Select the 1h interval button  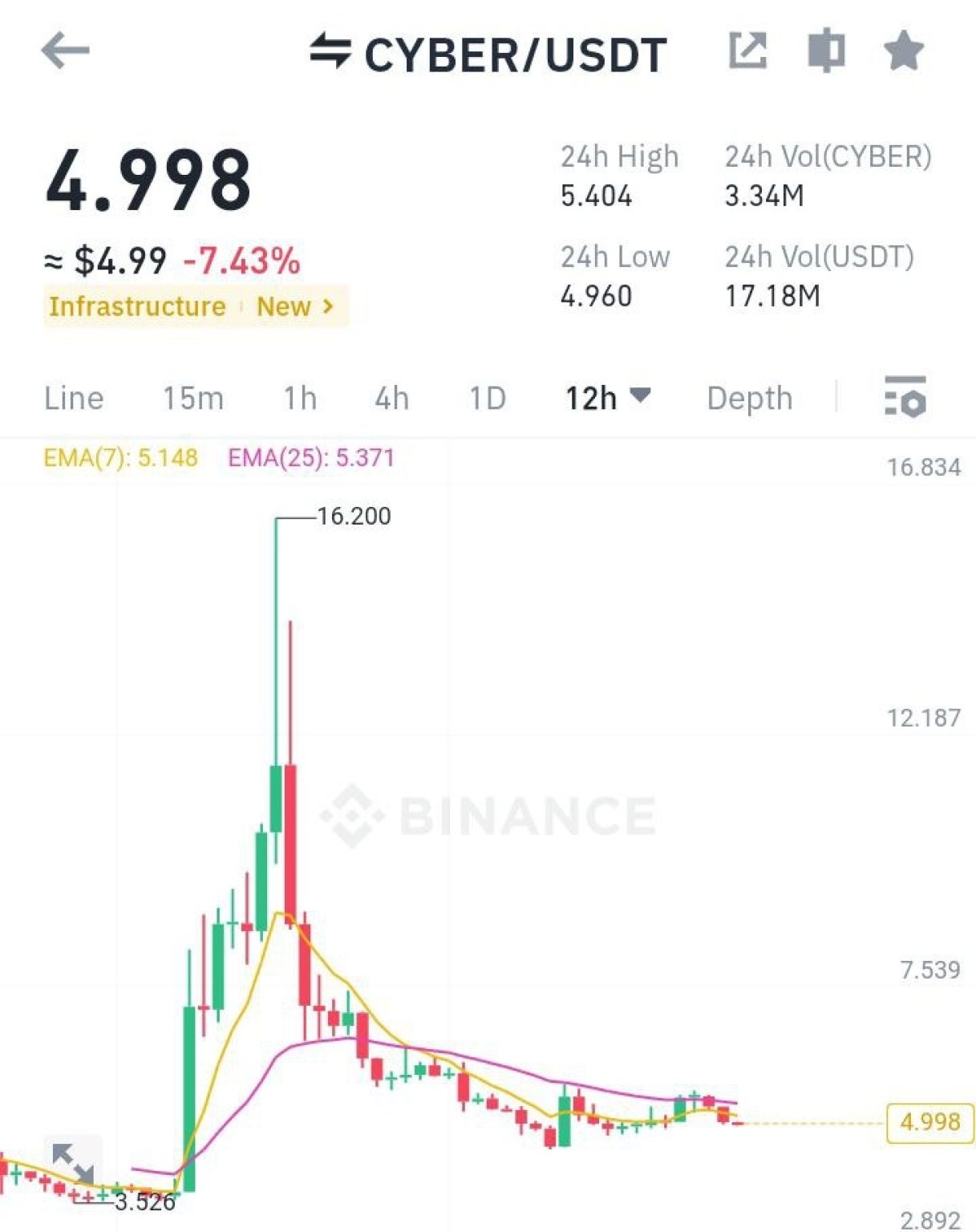pos(301,398)
